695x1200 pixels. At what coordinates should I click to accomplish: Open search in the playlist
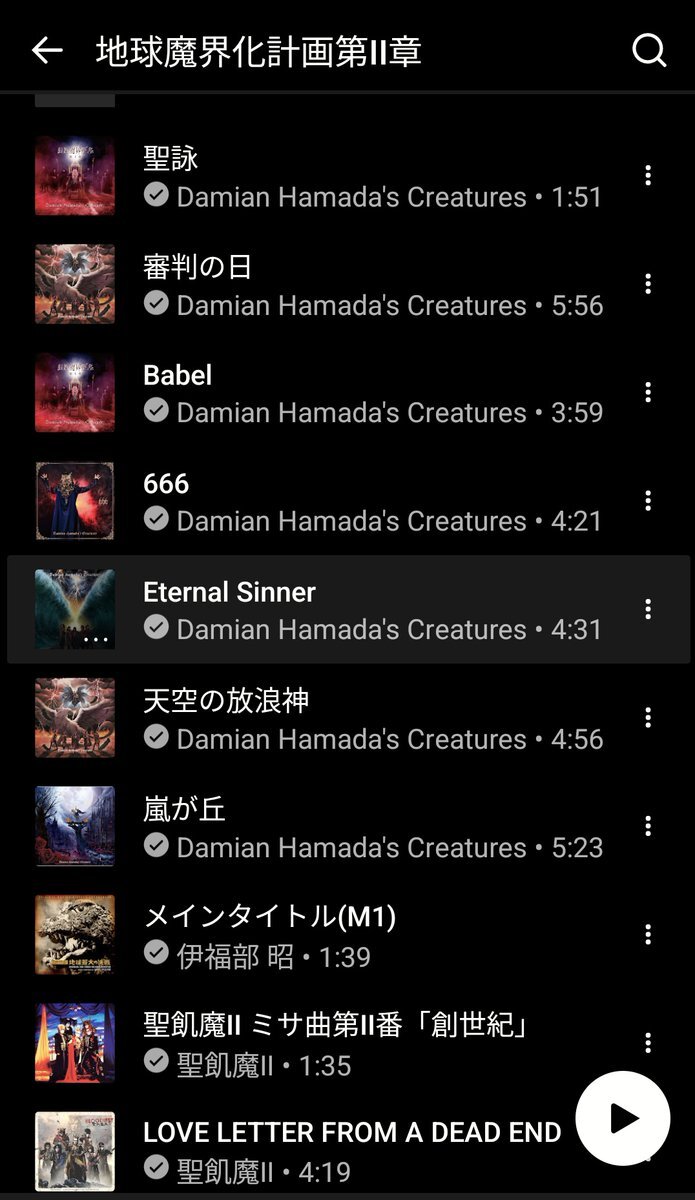click(649, 51)
